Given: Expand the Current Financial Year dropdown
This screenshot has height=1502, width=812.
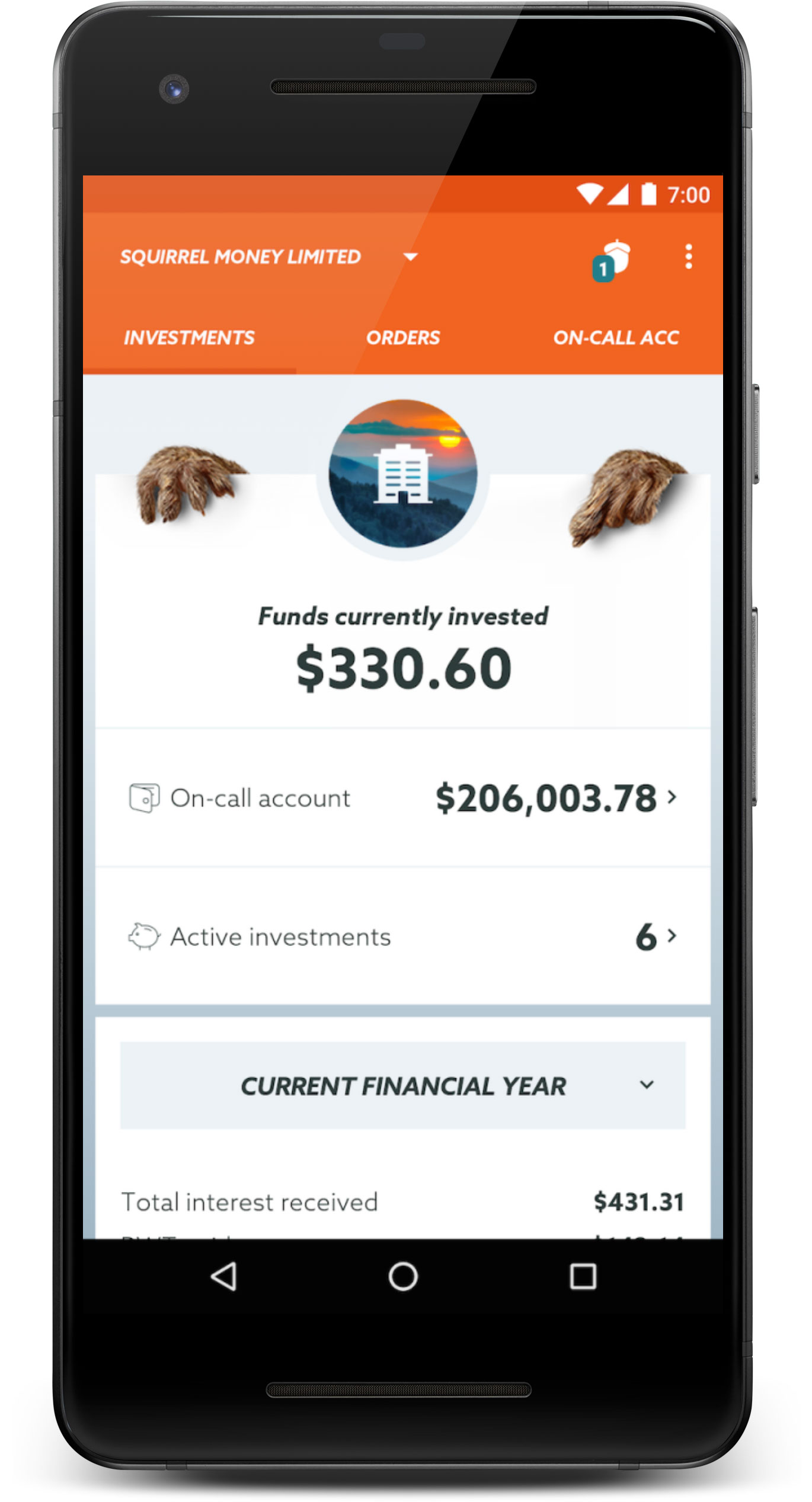Looking at the screenshot, I should coord(403,1085).
